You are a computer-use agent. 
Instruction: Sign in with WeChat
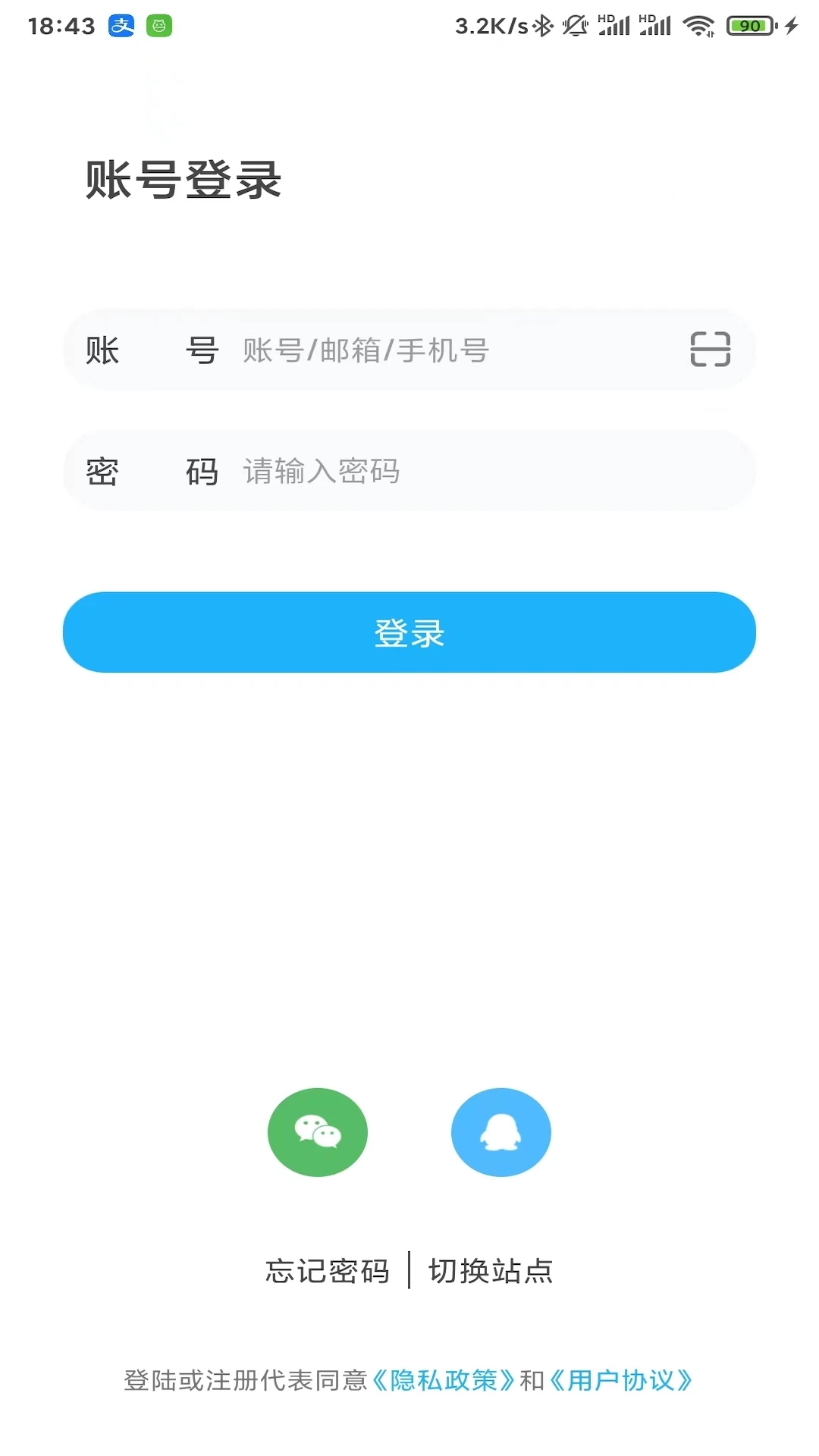318,1131
